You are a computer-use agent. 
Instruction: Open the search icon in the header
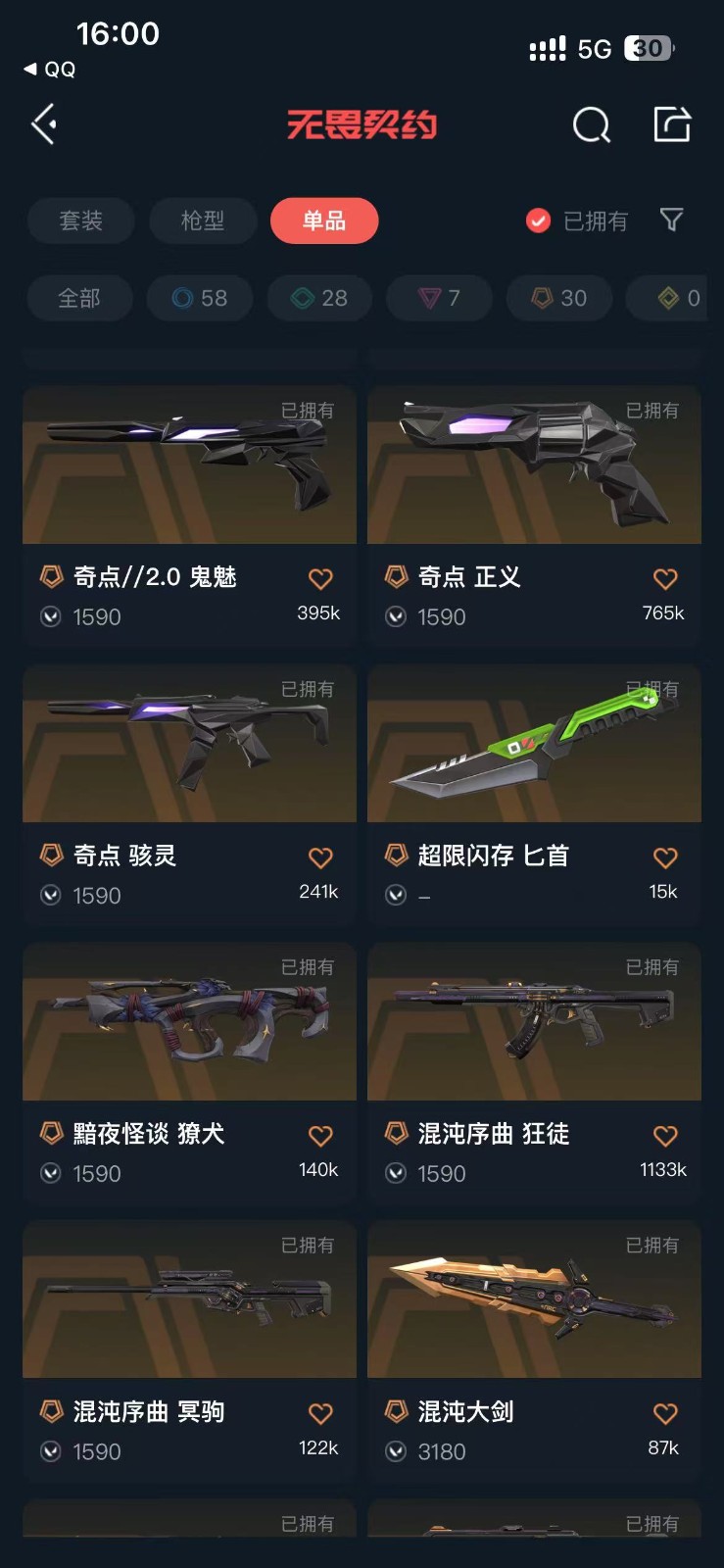coord(591,124)
